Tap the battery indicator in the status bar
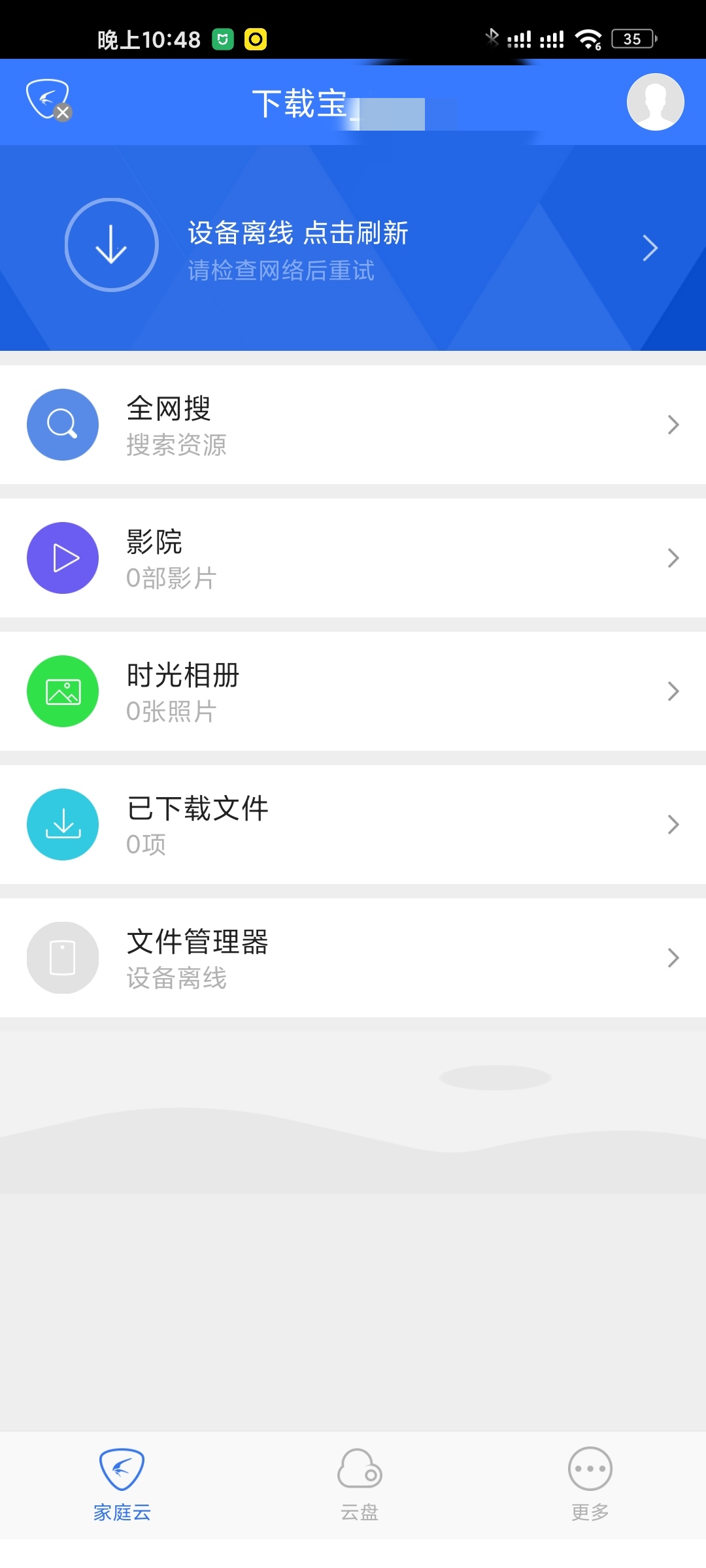Screen dimensions: 706x1568 coord(631,39)
